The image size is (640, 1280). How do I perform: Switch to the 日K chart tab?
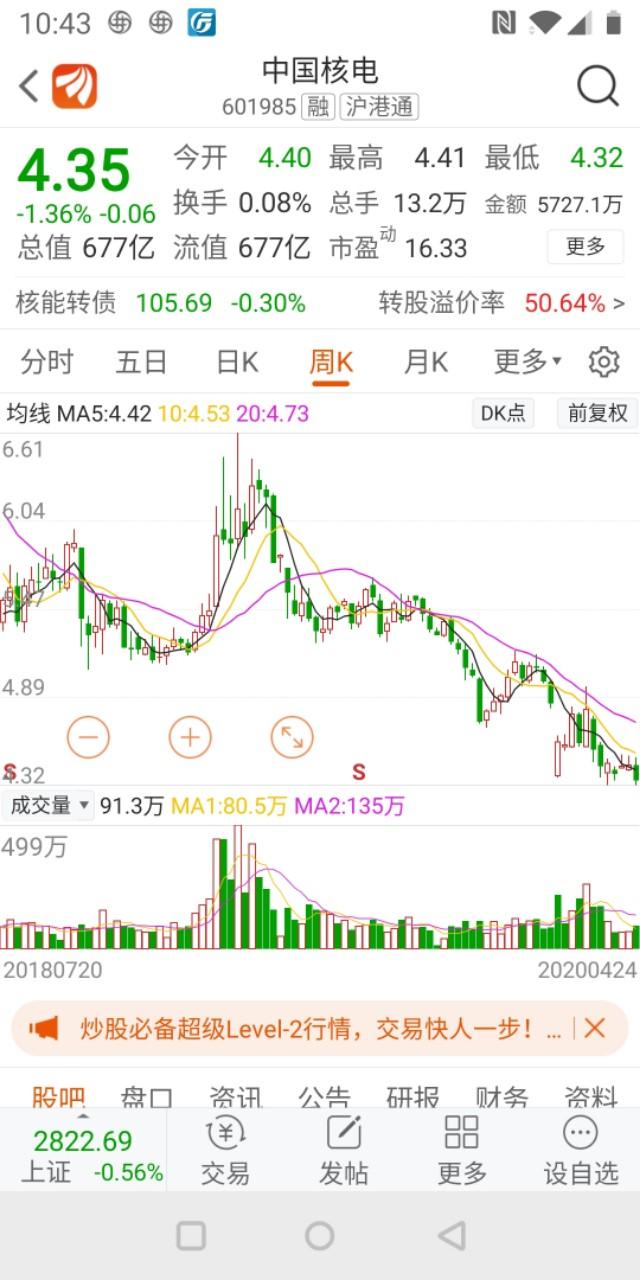click(237, 362)
